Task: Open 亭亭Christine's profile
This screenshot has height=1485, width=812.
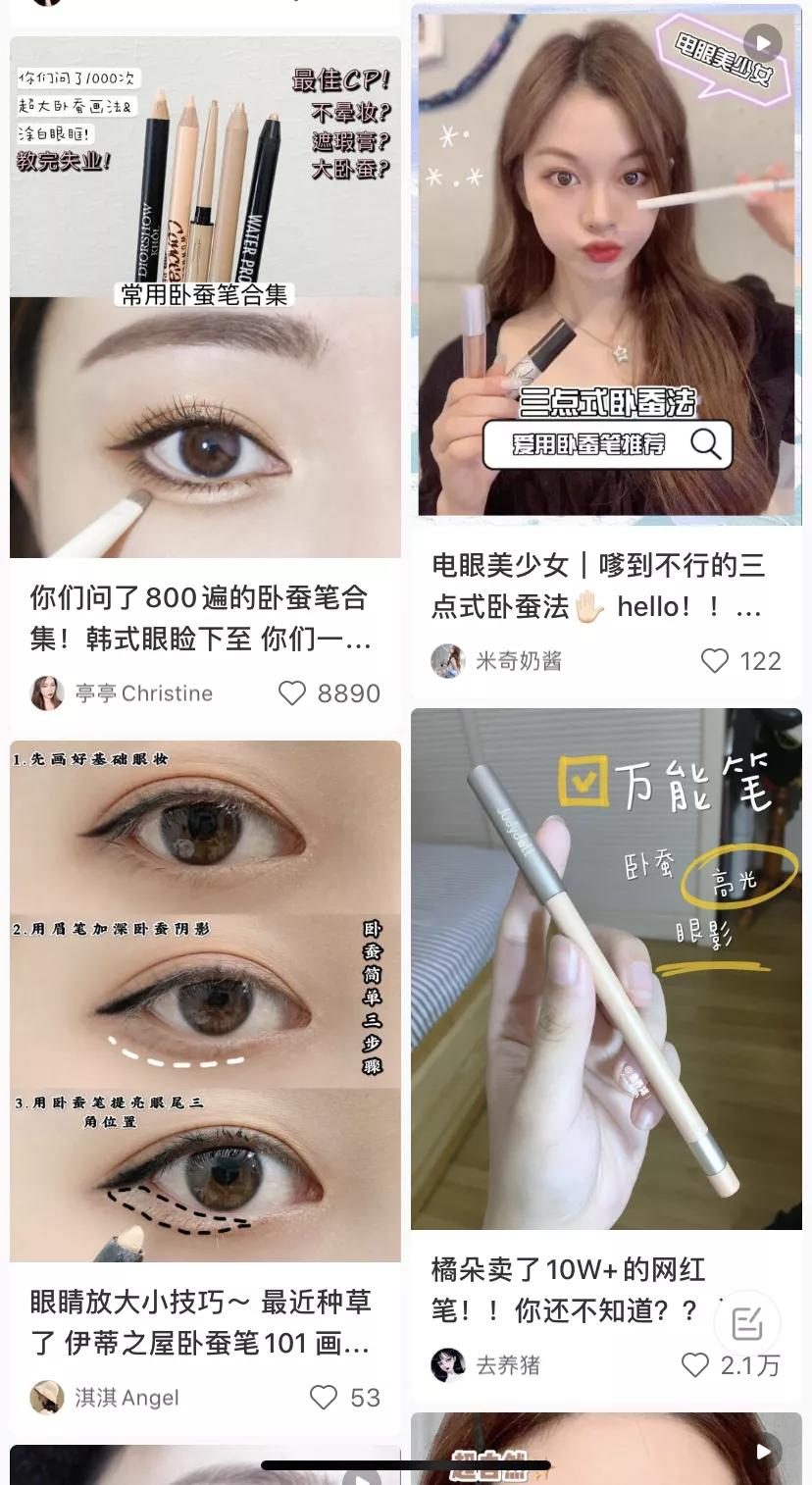Action: pyautogui.click(x=123, y=693)
